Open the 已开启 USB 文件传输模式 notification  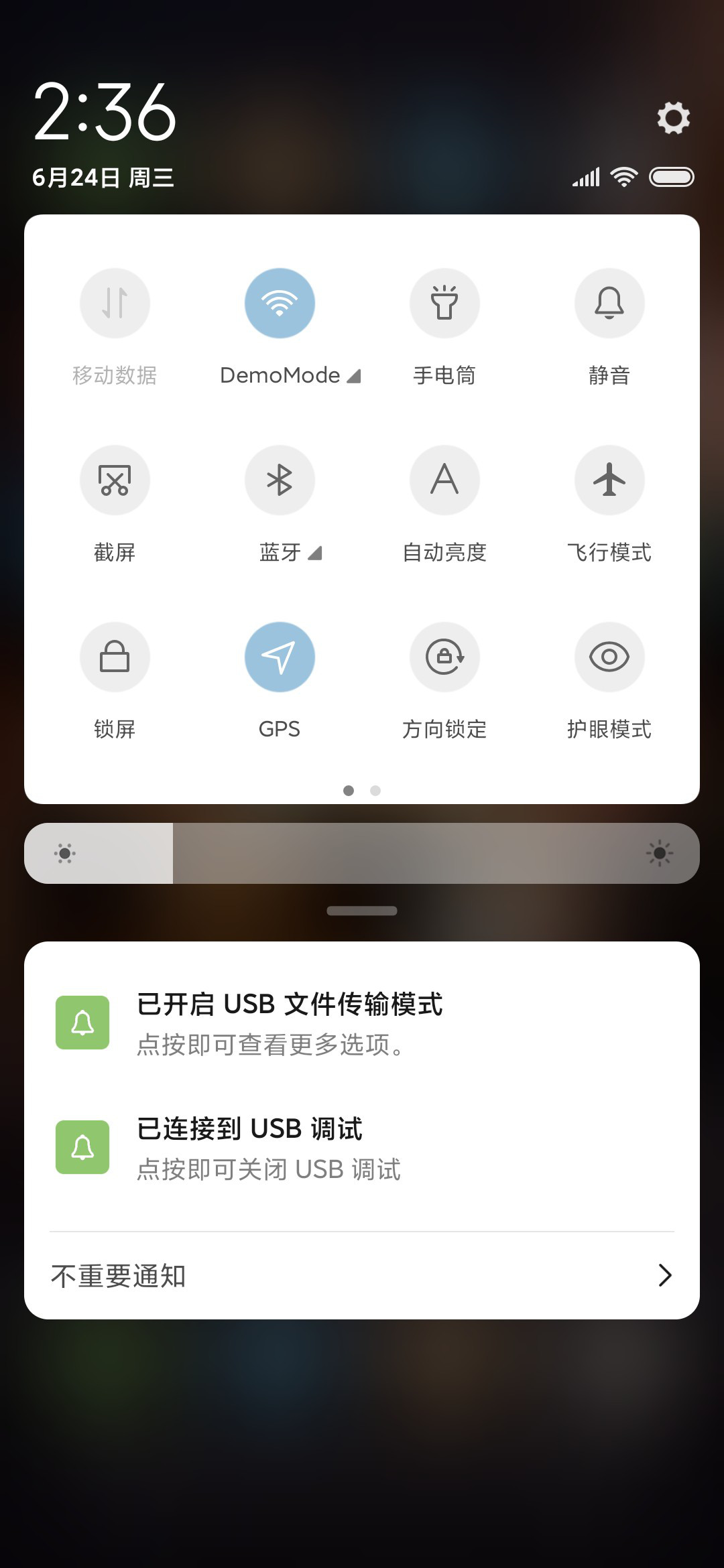point(362,1023)
